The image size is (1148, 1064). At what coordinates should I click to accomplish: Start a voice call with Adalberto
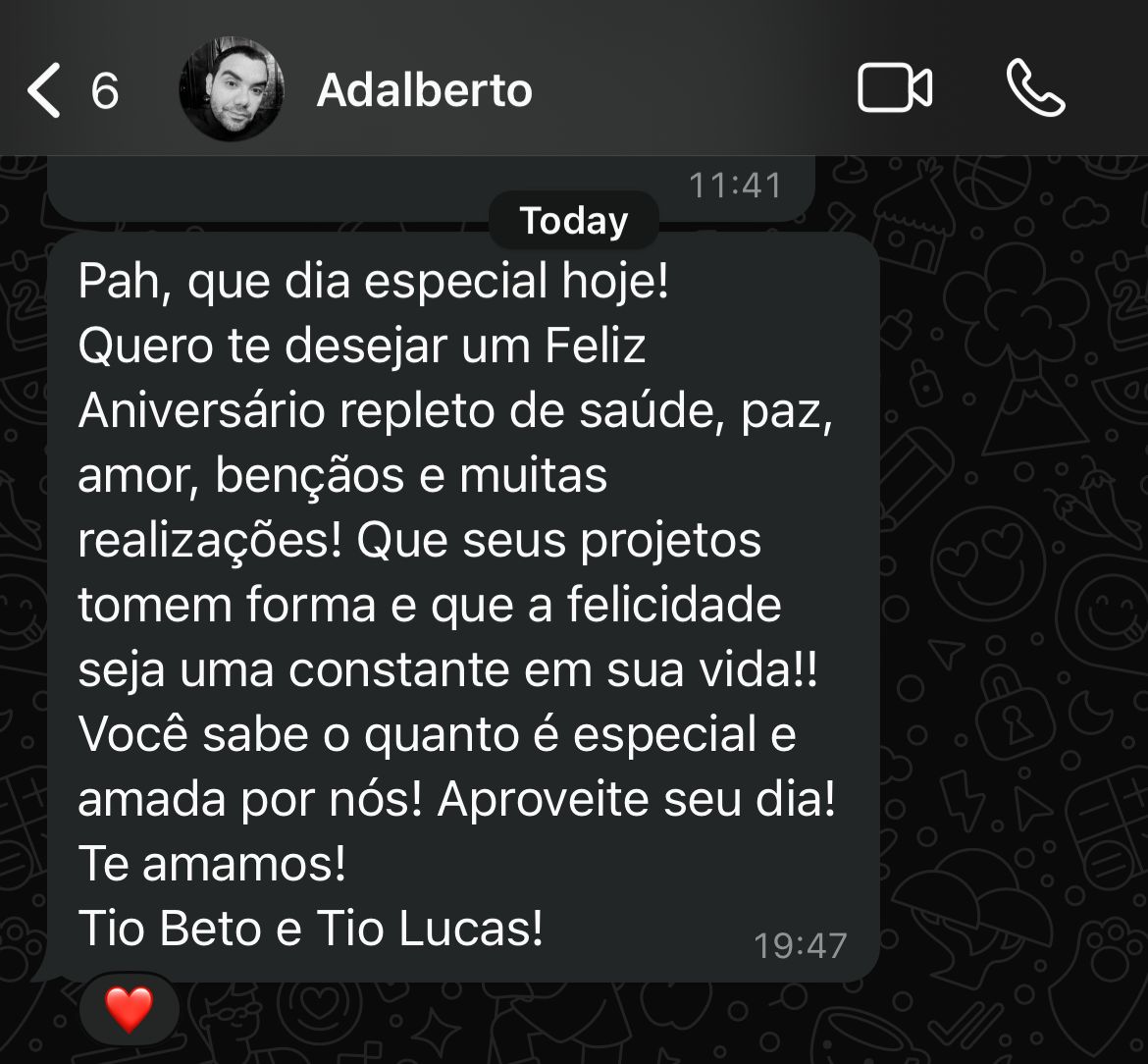click(x=1035, y=89)
